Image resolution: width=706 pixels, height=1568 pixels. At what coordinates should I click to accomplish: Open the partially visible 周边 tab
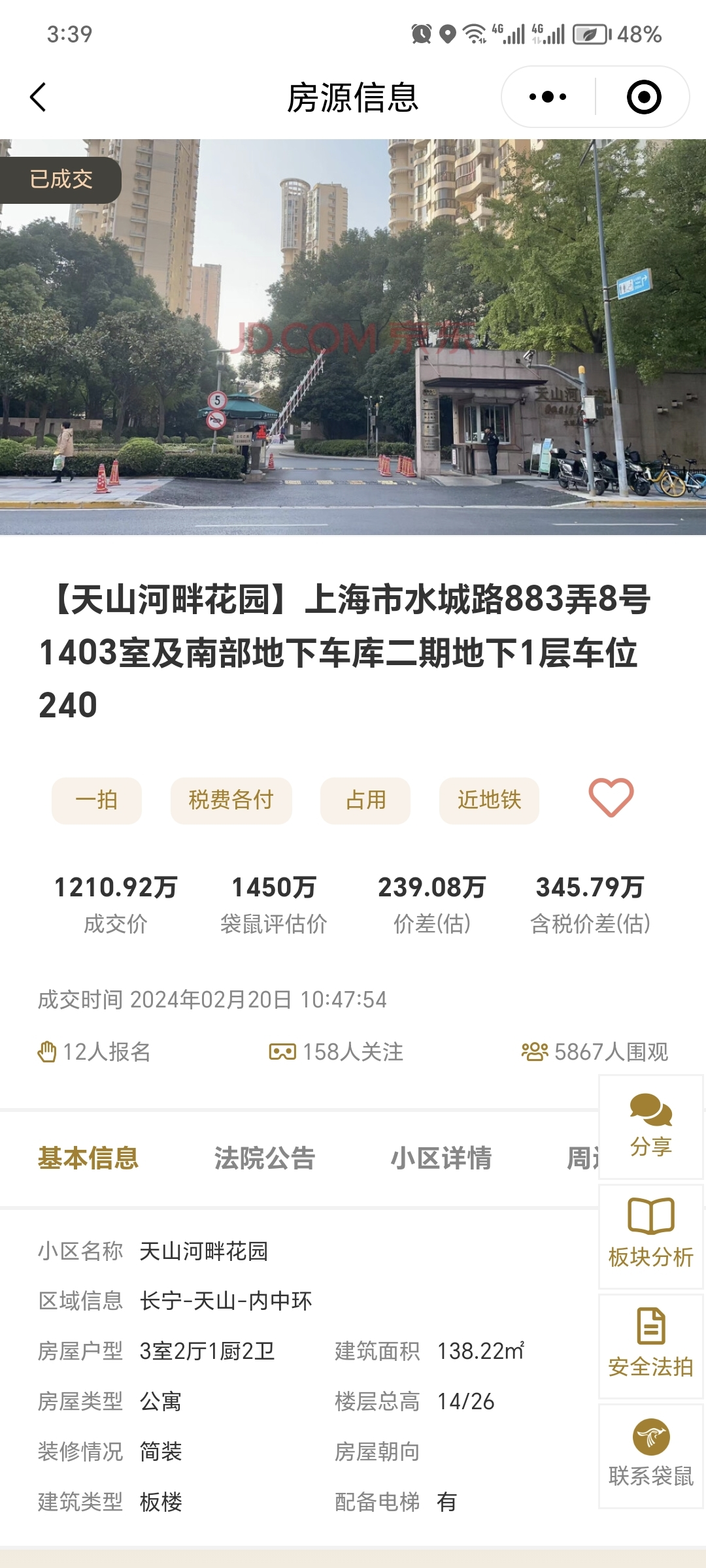[581, 1158]
